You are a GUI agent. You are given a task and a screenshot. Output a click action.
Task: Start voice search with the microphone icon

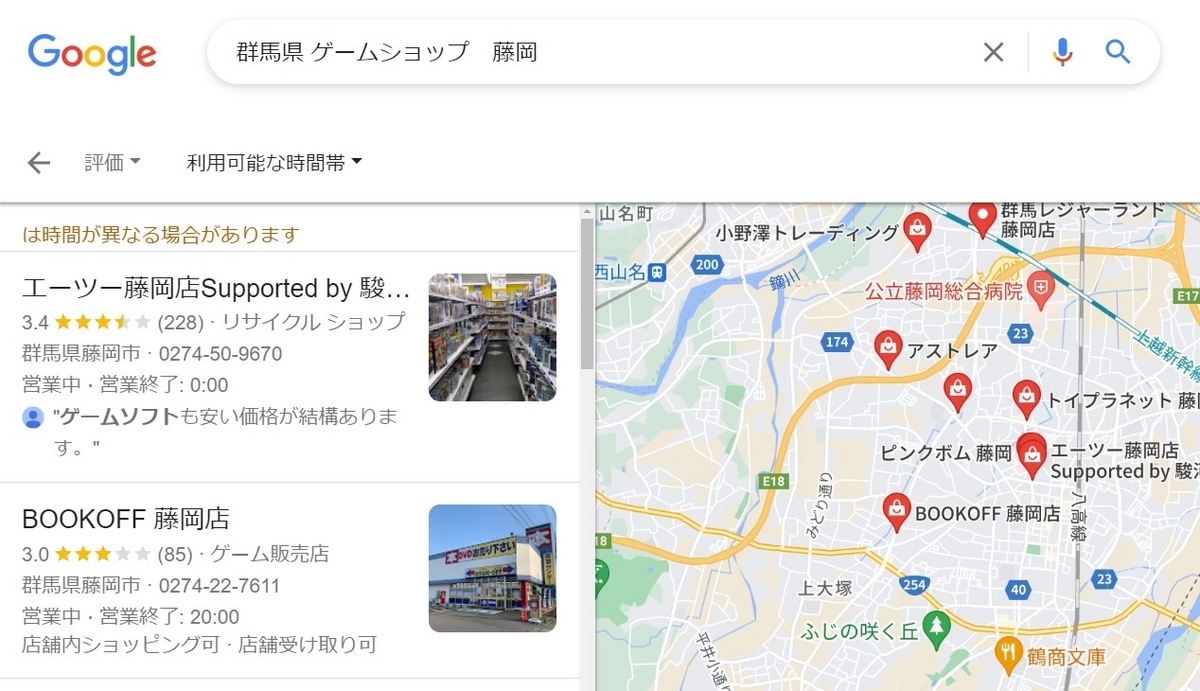click(1062, 52)
